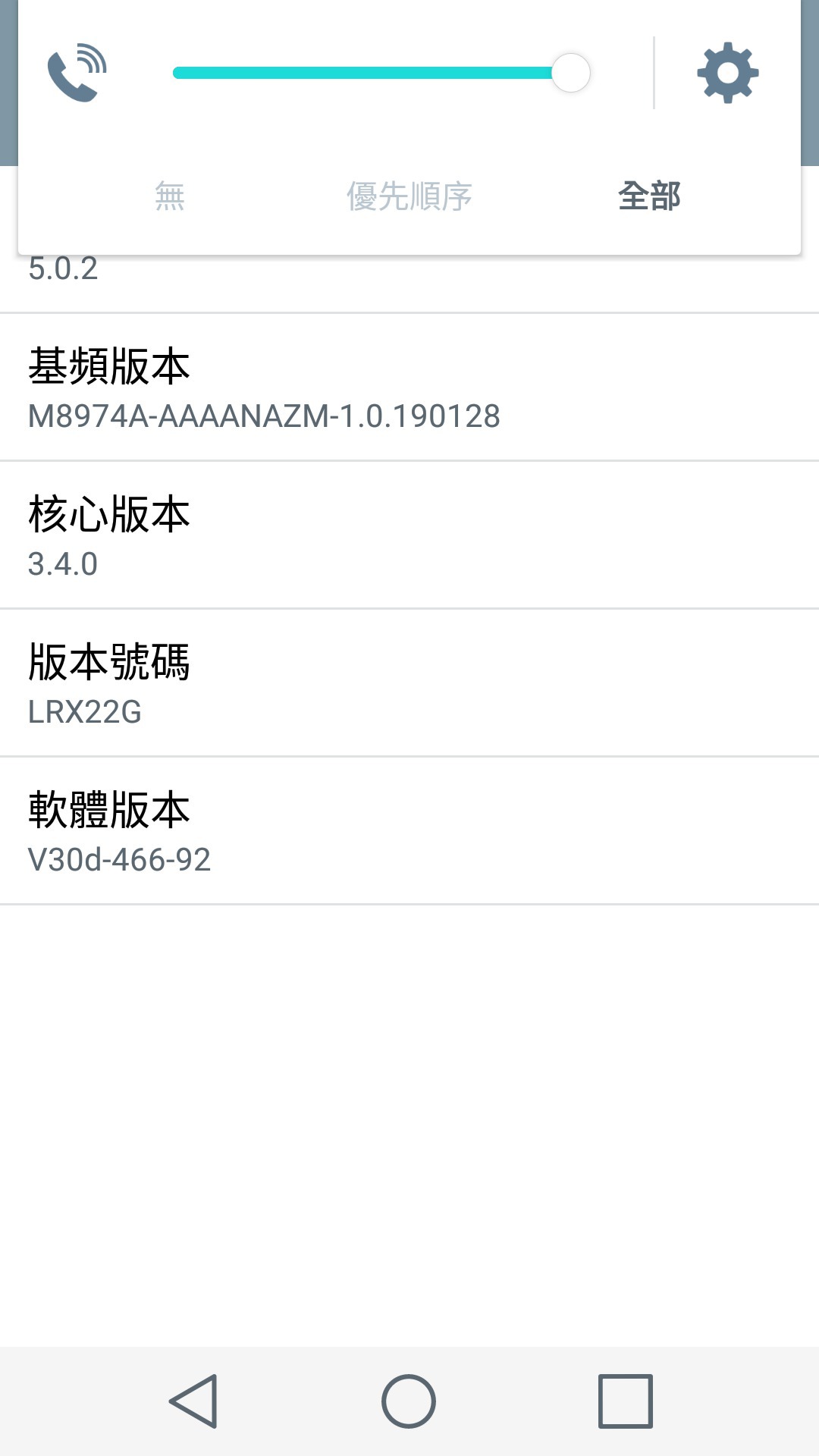This screenshot has width=819, height=1456.
Task: Select the 無 interruption mode
Action: click(170, 196)
